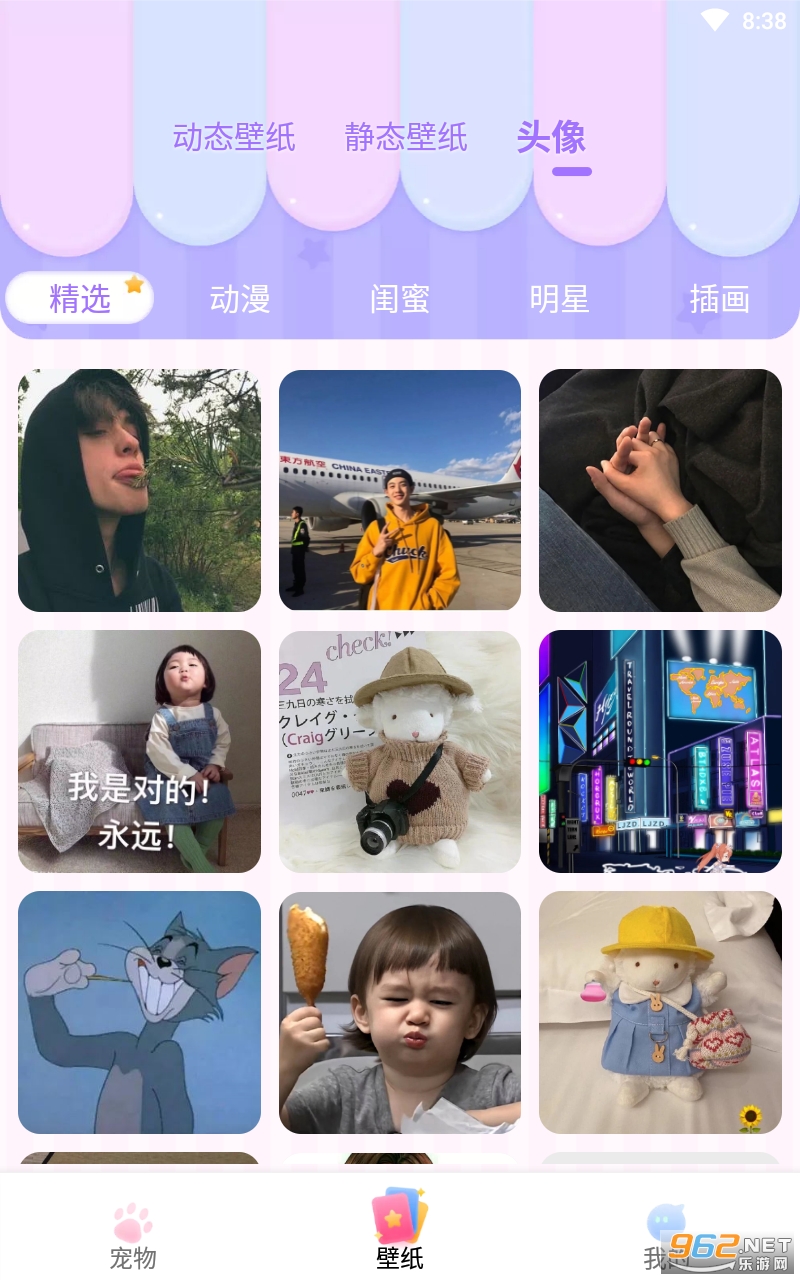Go to the 宠物 tab

pos(133,1234)
